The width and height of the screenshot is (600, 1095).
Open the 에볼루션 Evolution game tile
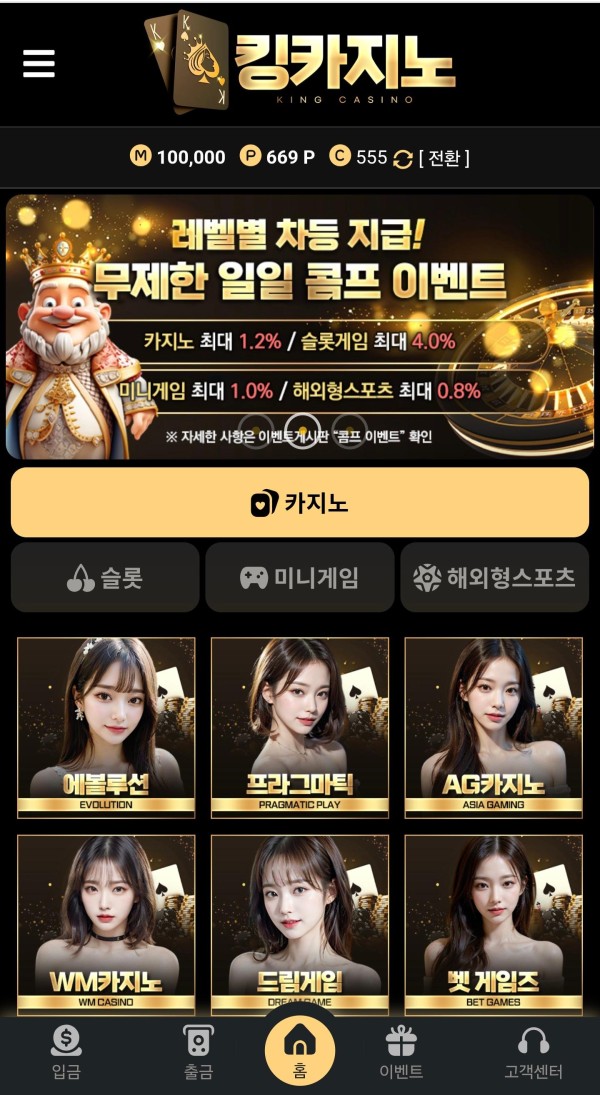106,728
